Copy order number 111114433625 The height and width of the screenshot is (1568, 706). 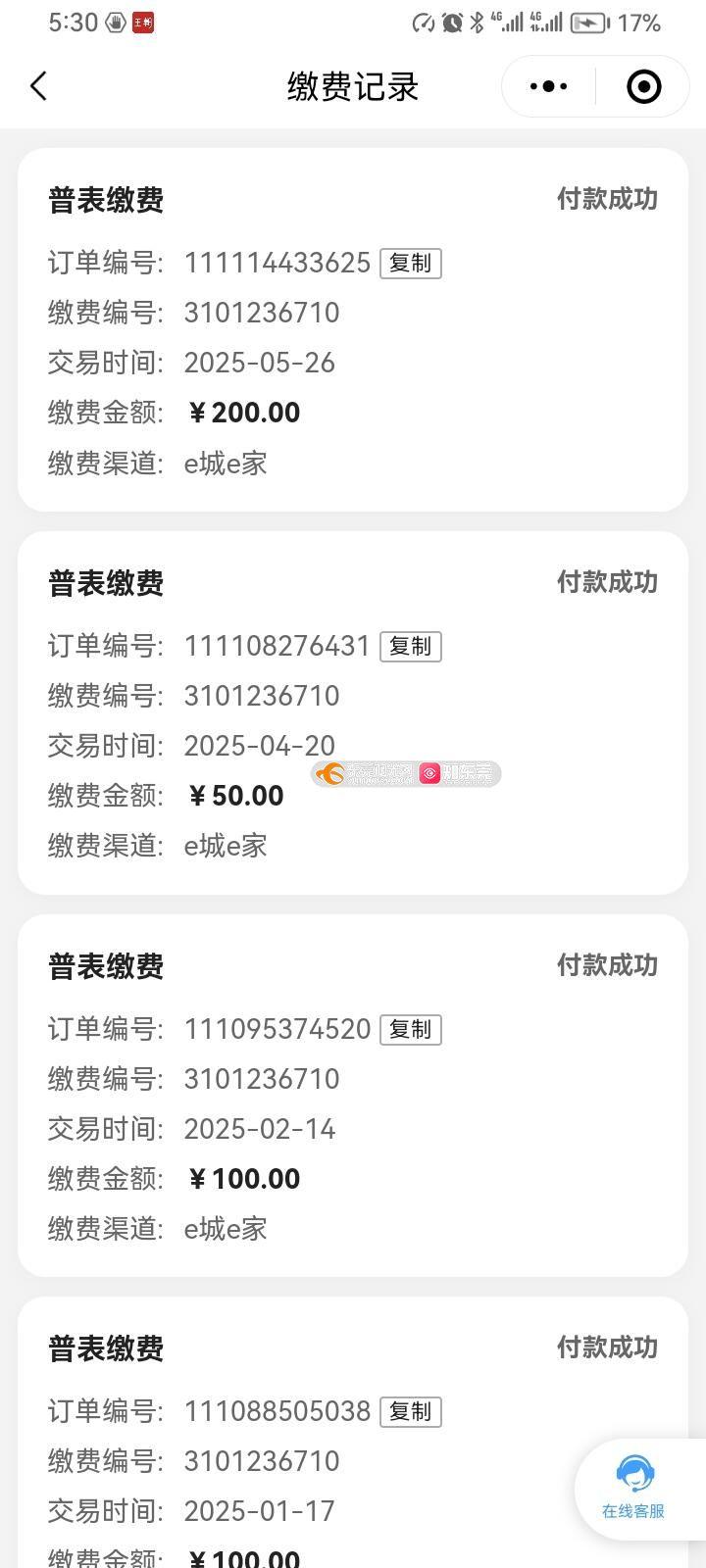[x=411, y=263]
